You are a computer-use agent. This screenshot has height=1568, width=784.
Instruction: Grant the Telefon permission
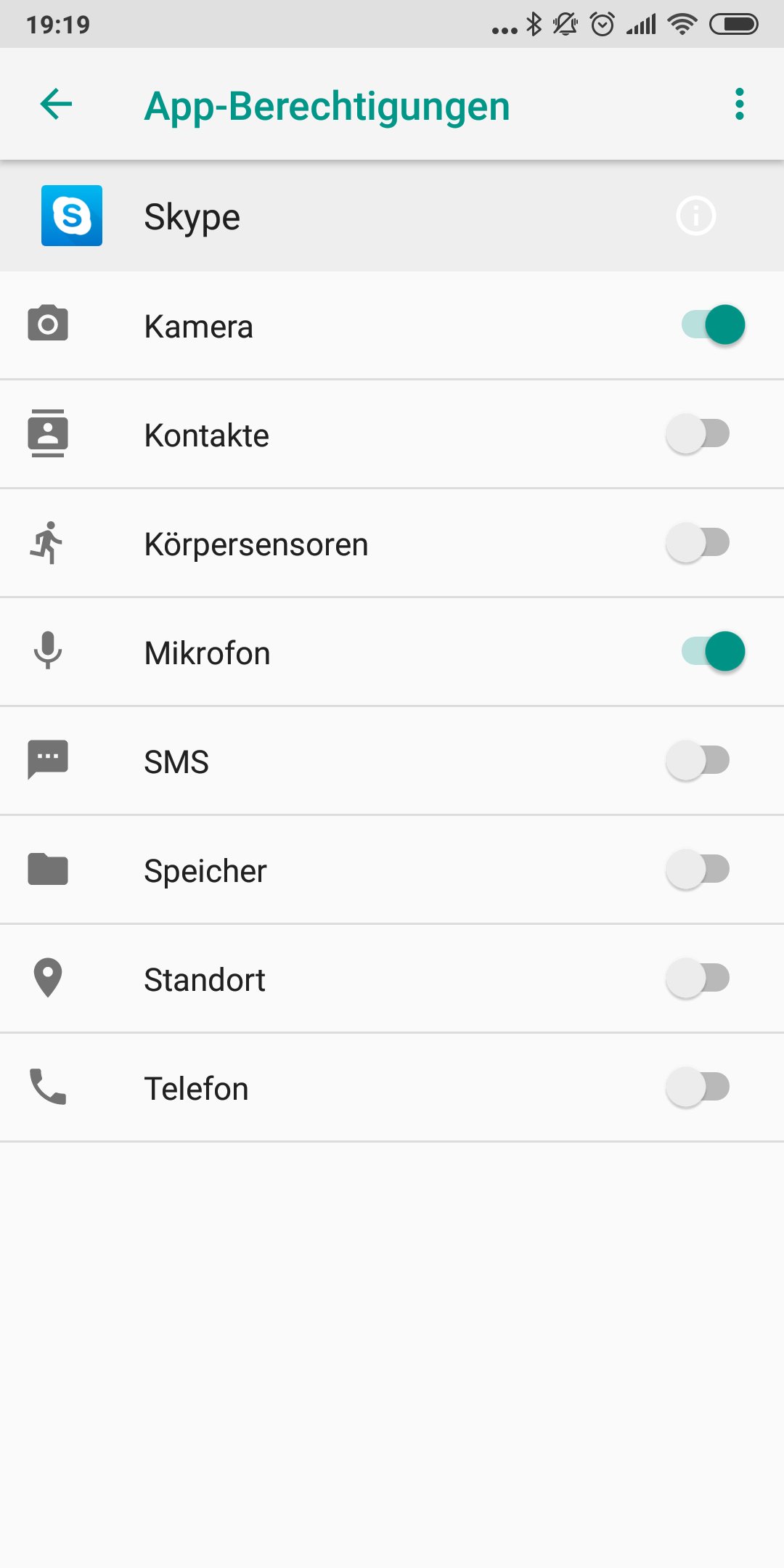click(698, 1087)
